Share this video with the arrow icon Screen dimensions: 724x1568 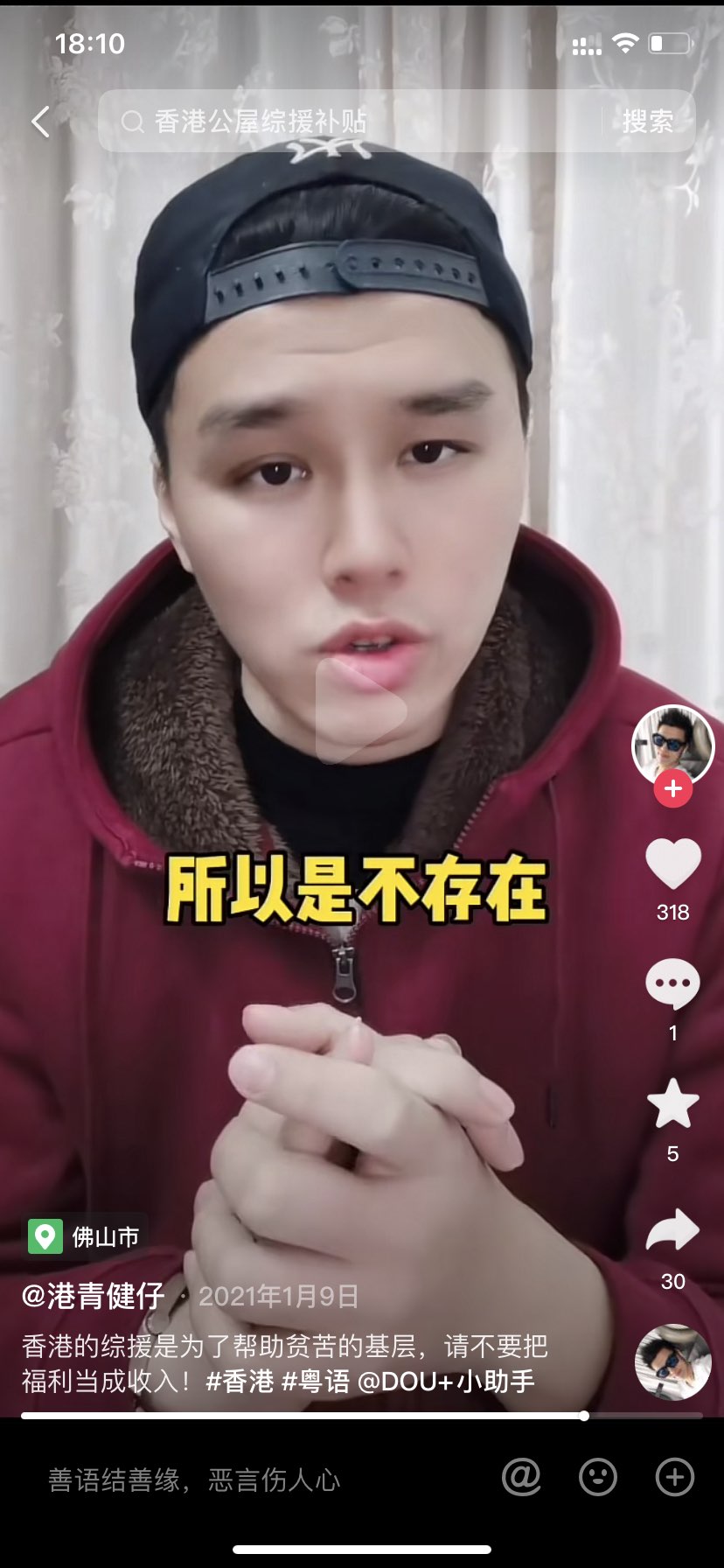pos(672,1231)
